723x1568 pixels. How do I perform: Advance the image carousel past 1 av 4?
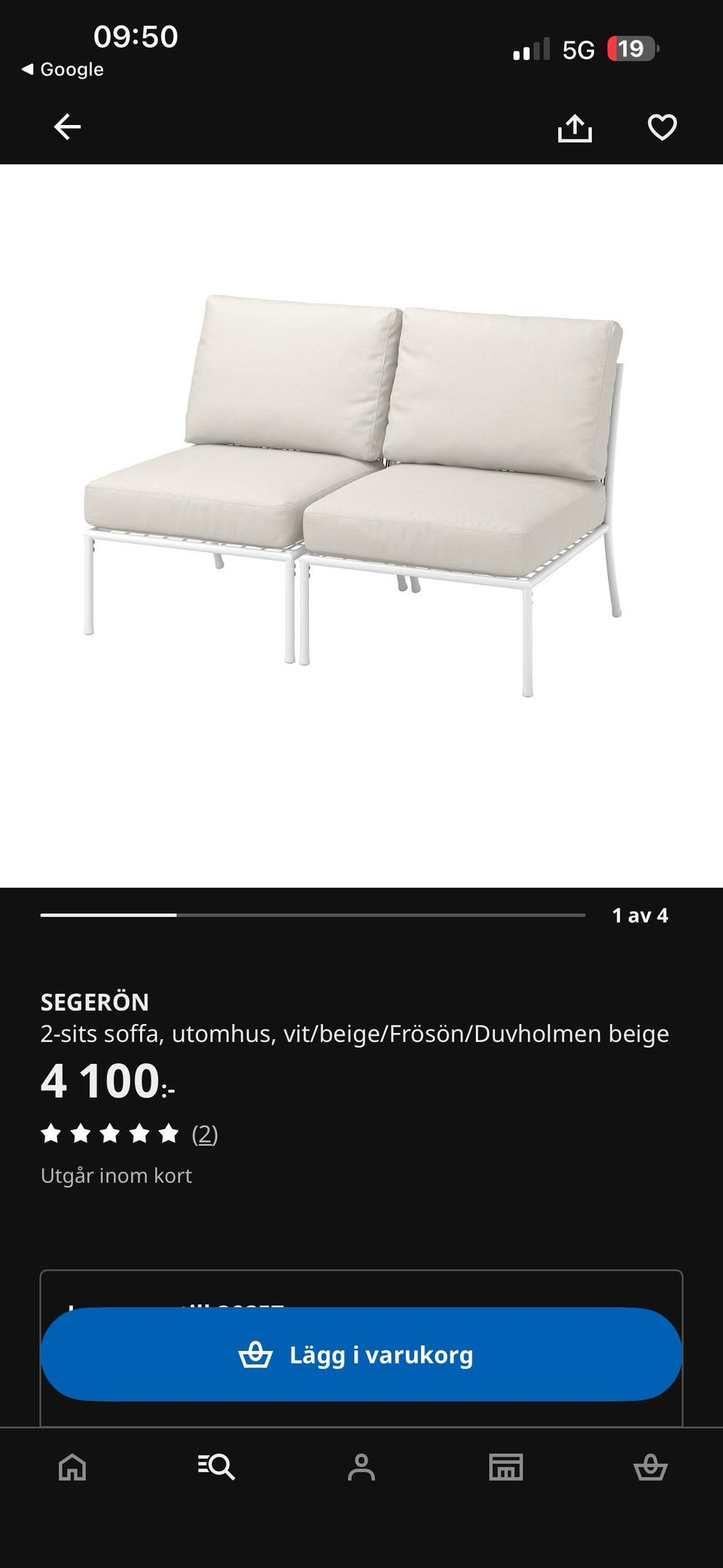pyautogui.click(x=640, y=915)
